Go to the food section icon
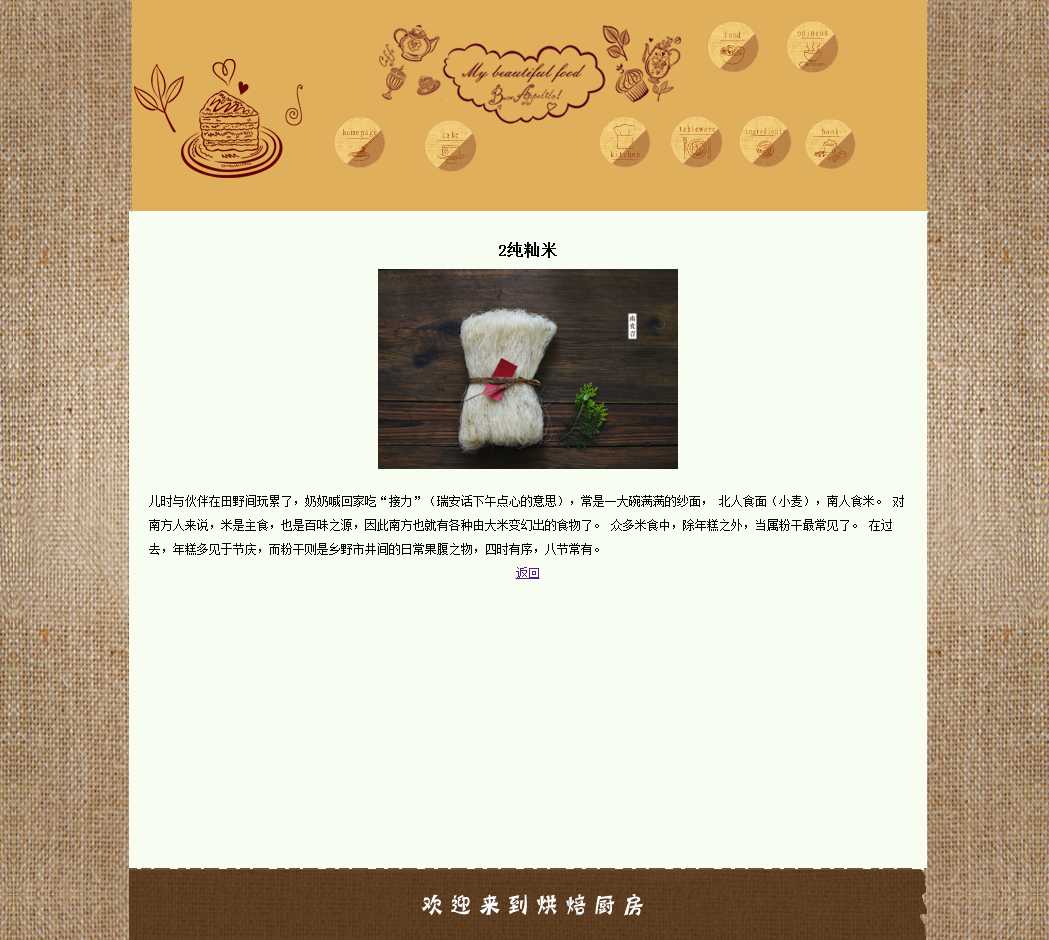Image resolution: width=1049 pixels, height=940 pixels. point(733,47)
